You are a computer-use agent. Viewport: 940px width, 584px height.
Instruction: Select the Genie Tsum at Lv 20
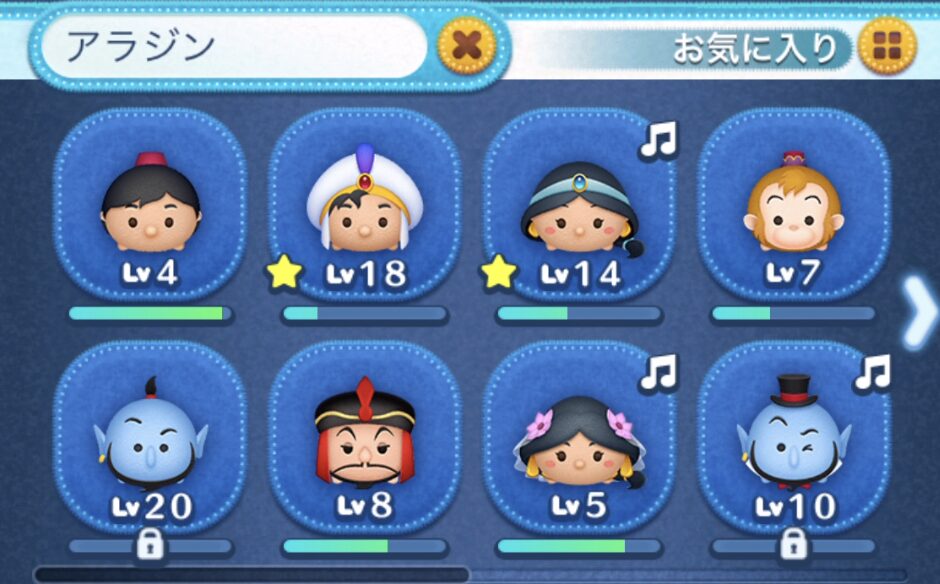click(150, 440)
